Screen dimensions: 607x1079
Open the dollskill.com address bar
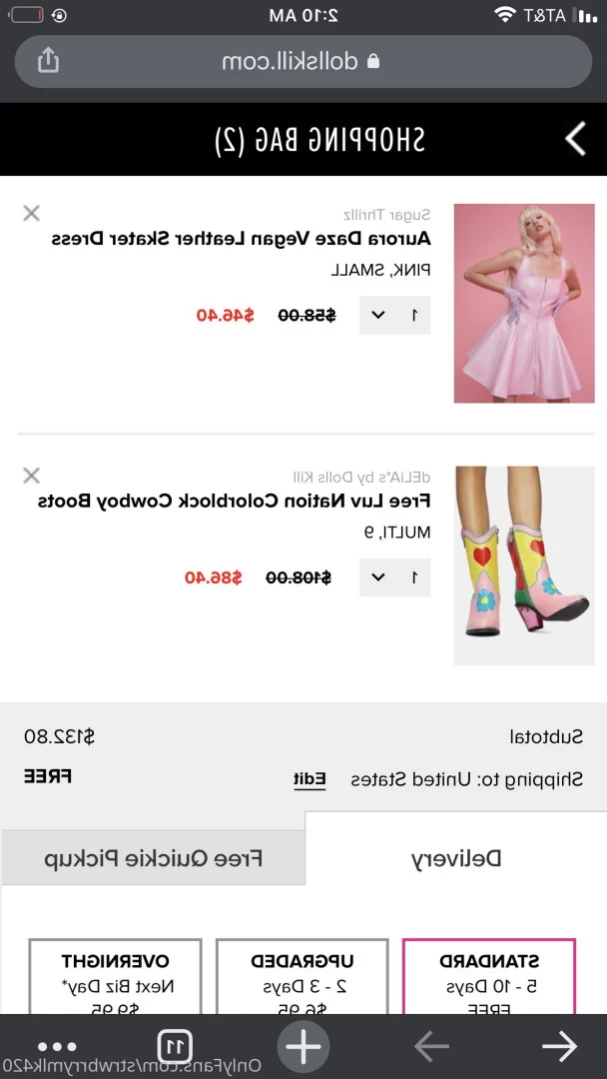pyautogui.click(x=303, y=61)
